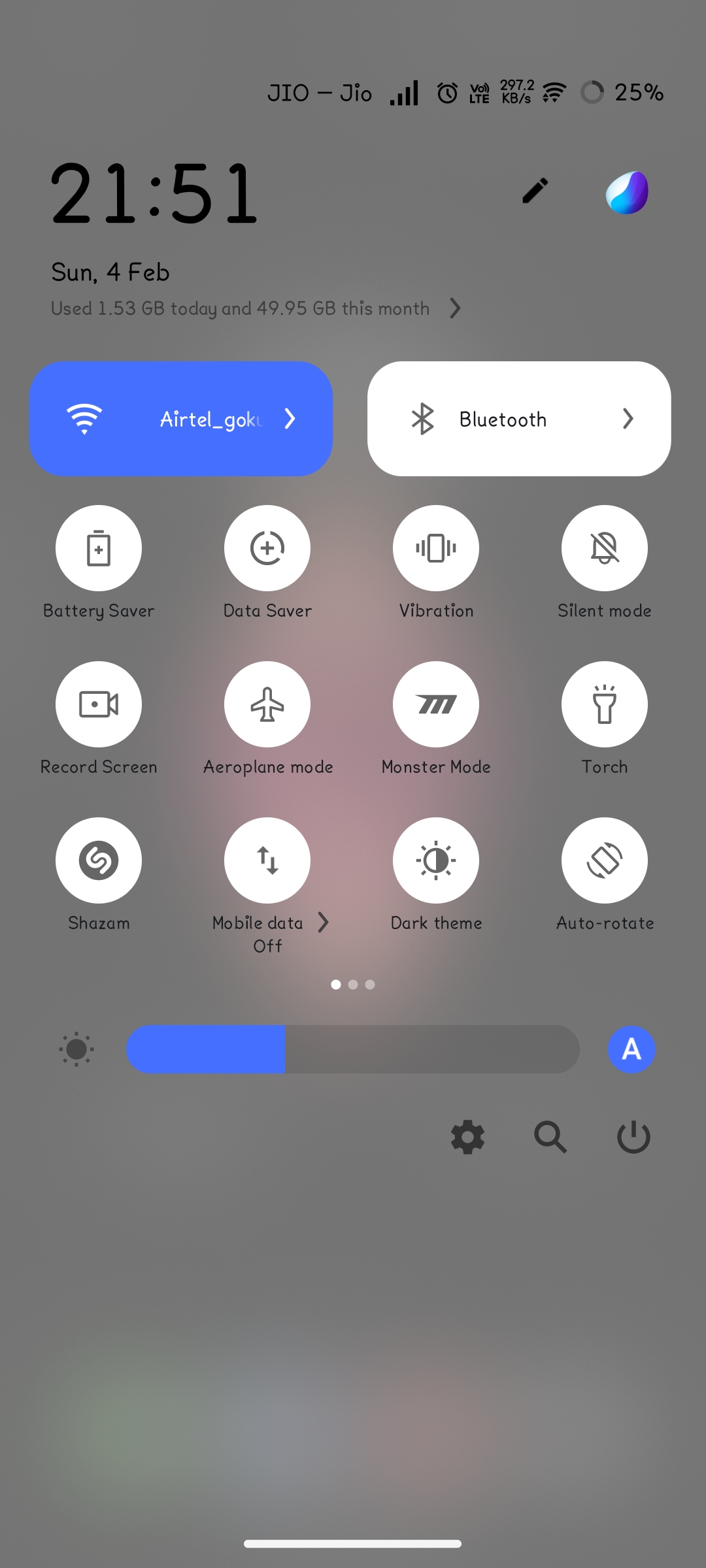706x1568 pixels.
Task: Open data usage details
Action: pyautogui.click(x=255, y=308)
